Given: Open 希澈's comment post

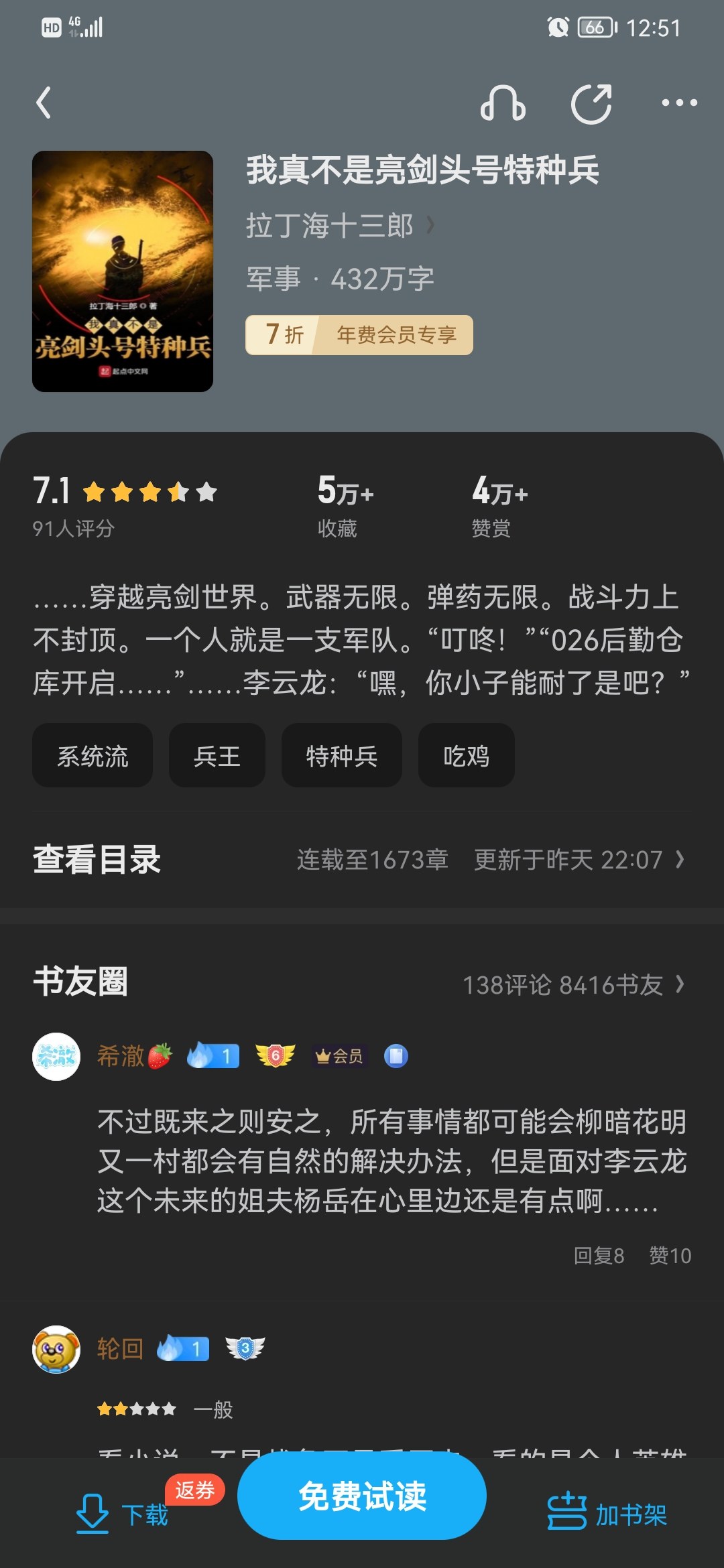Looking at the screenshot, I should [392, 1161].
